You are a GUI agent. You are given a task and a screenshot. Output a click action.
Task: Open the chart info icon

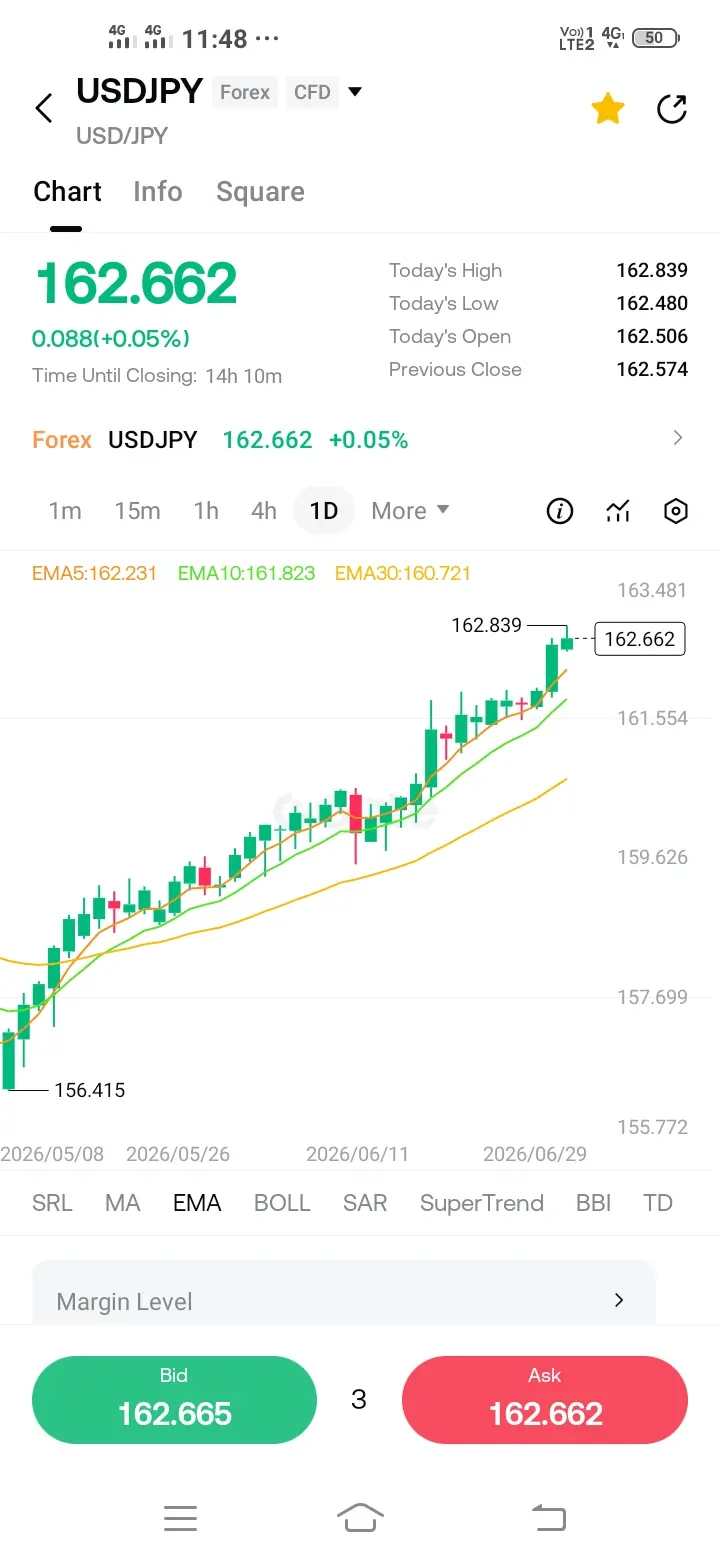coord(560,511)
